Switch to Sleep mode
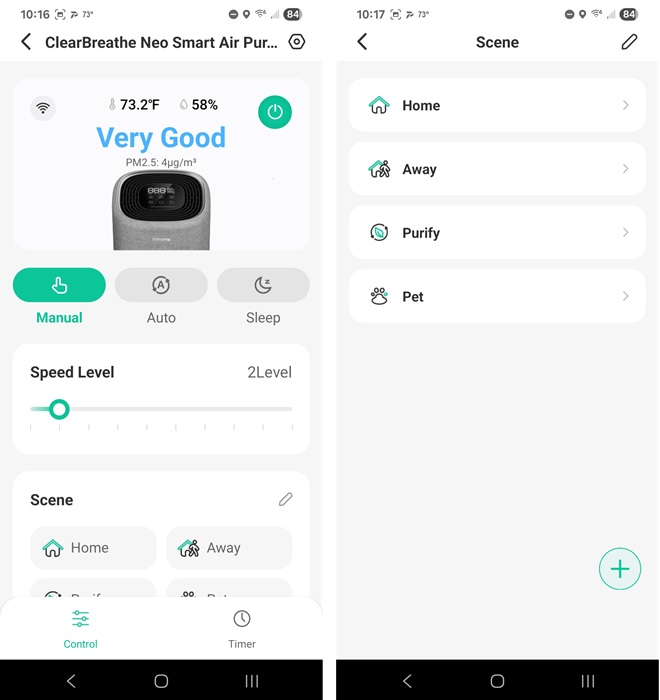 pyautogui.click(x=263, y=286)
